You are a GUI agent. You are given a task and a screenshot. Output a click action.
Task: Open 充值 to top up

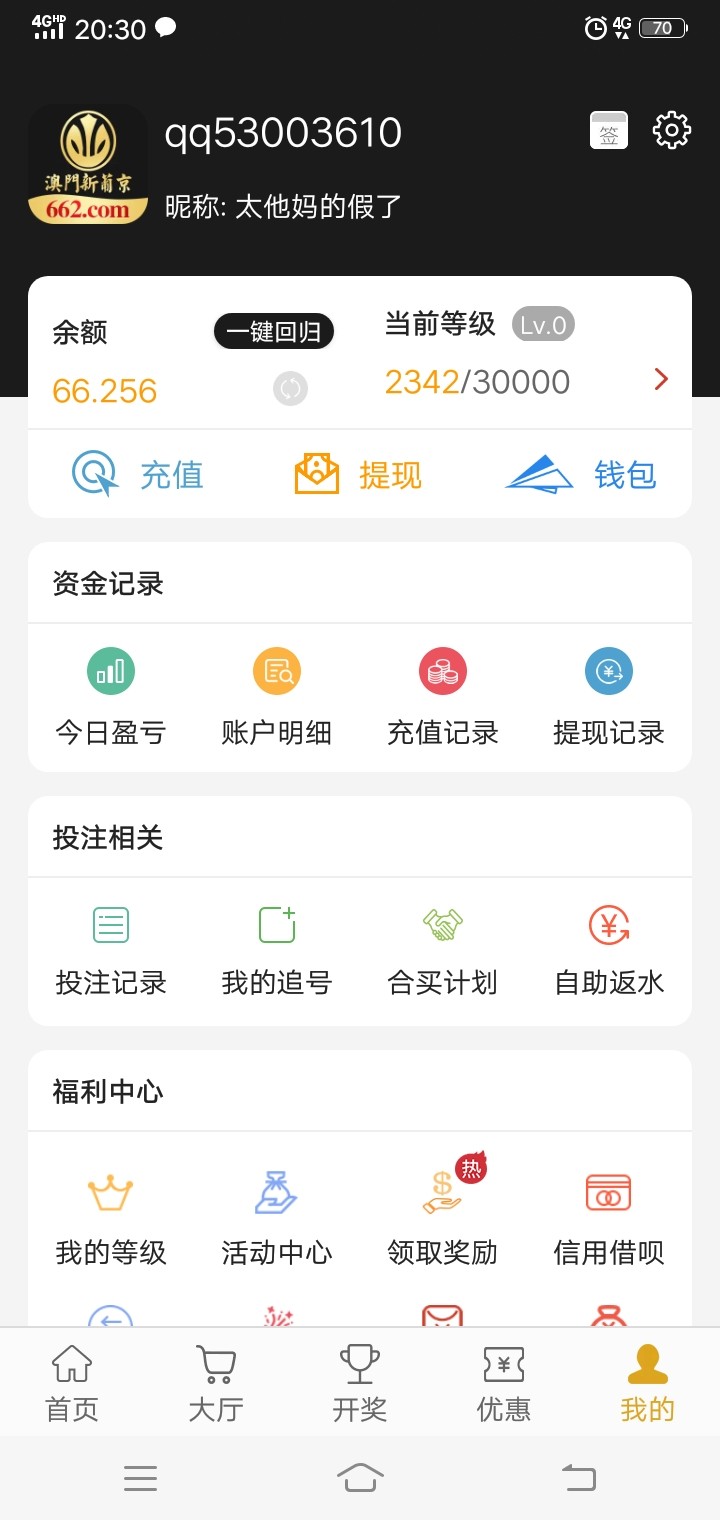138,474
